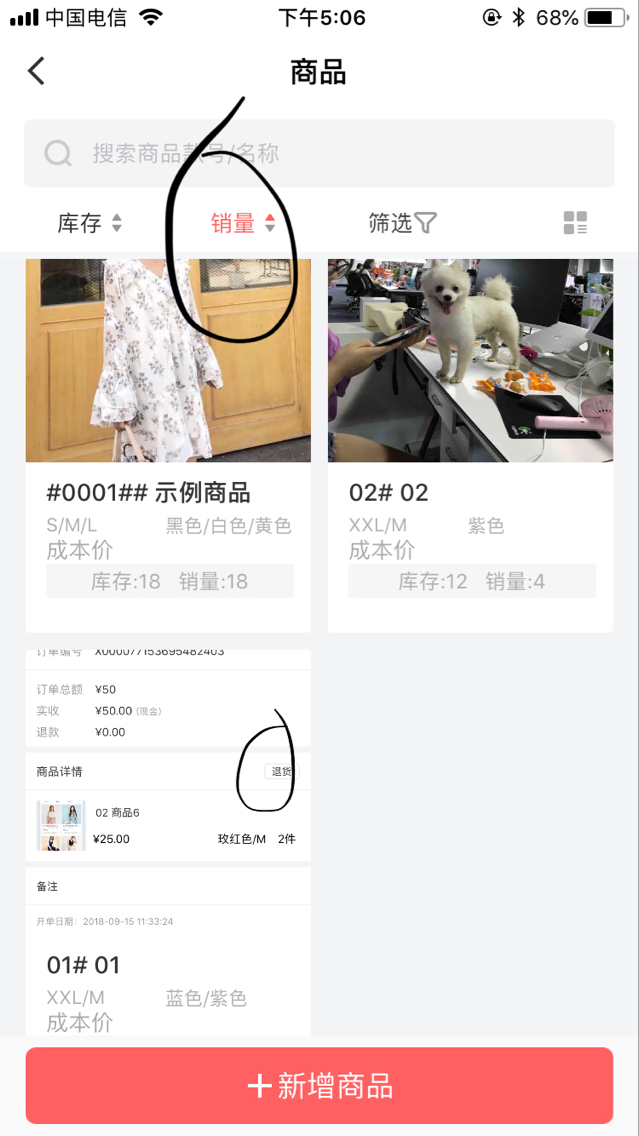Image resolution: width=639 pixels, height=1136 pixels.
Task: Open the 筛选 filter options
Action: click(x=403, y=223)
